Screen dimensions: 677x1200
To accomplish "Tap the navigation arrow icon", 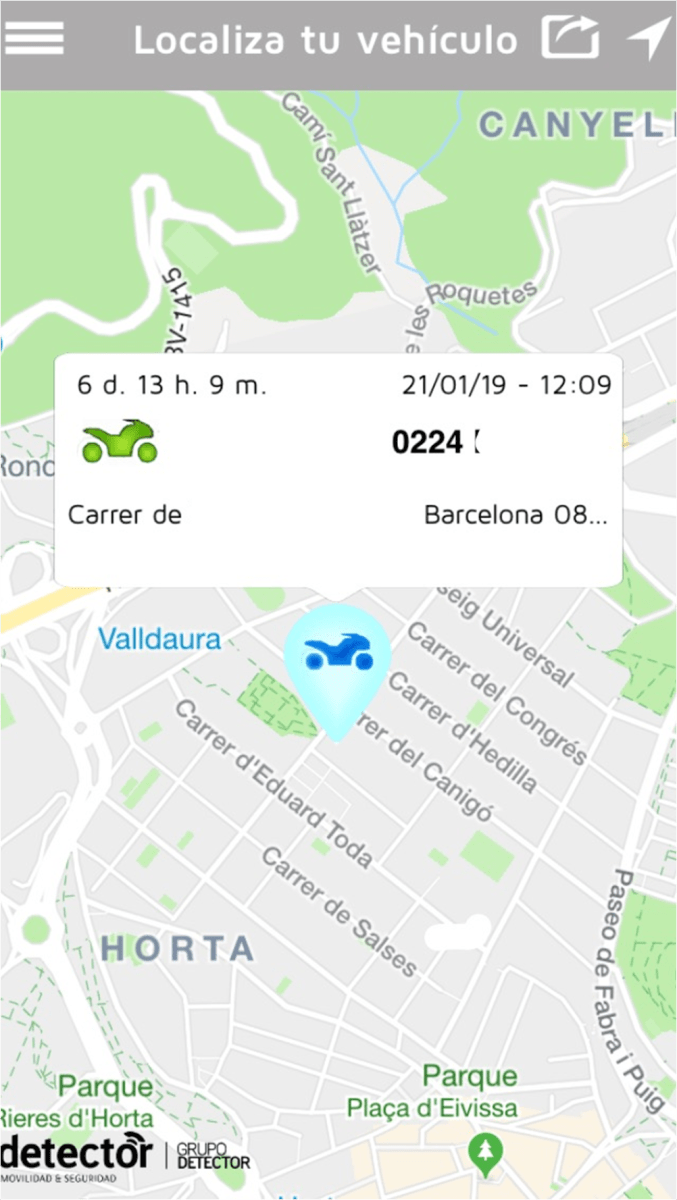I will 647,39.
